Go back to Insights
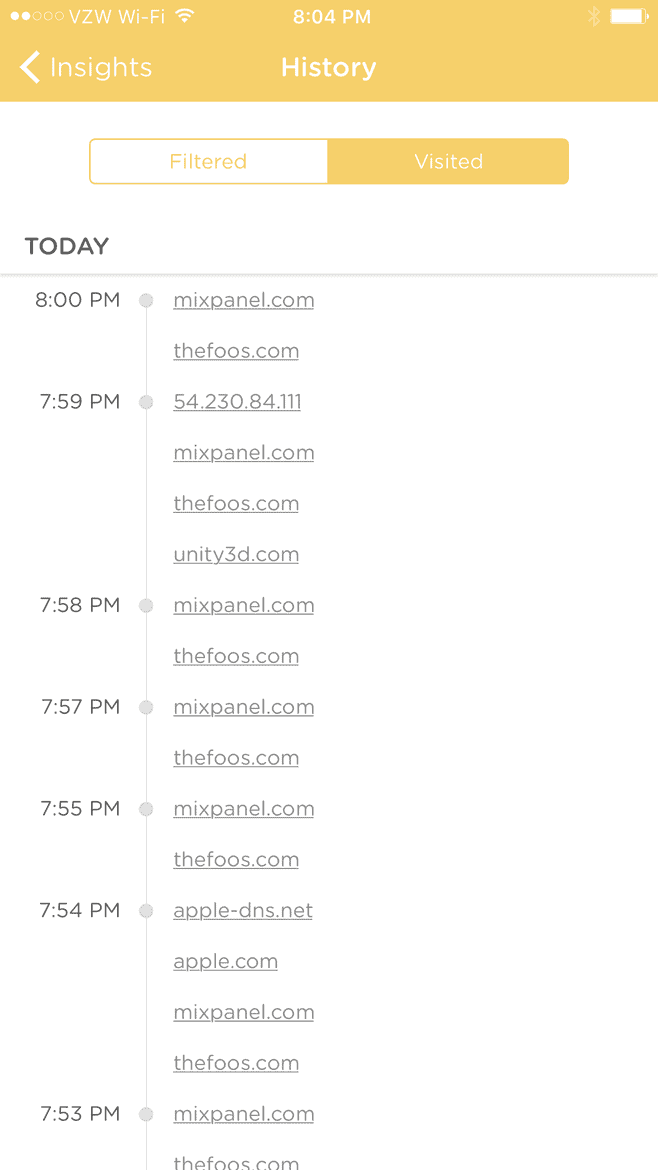Image resolution: width=658 pixels, height=1170 pixels. (86, 67)
